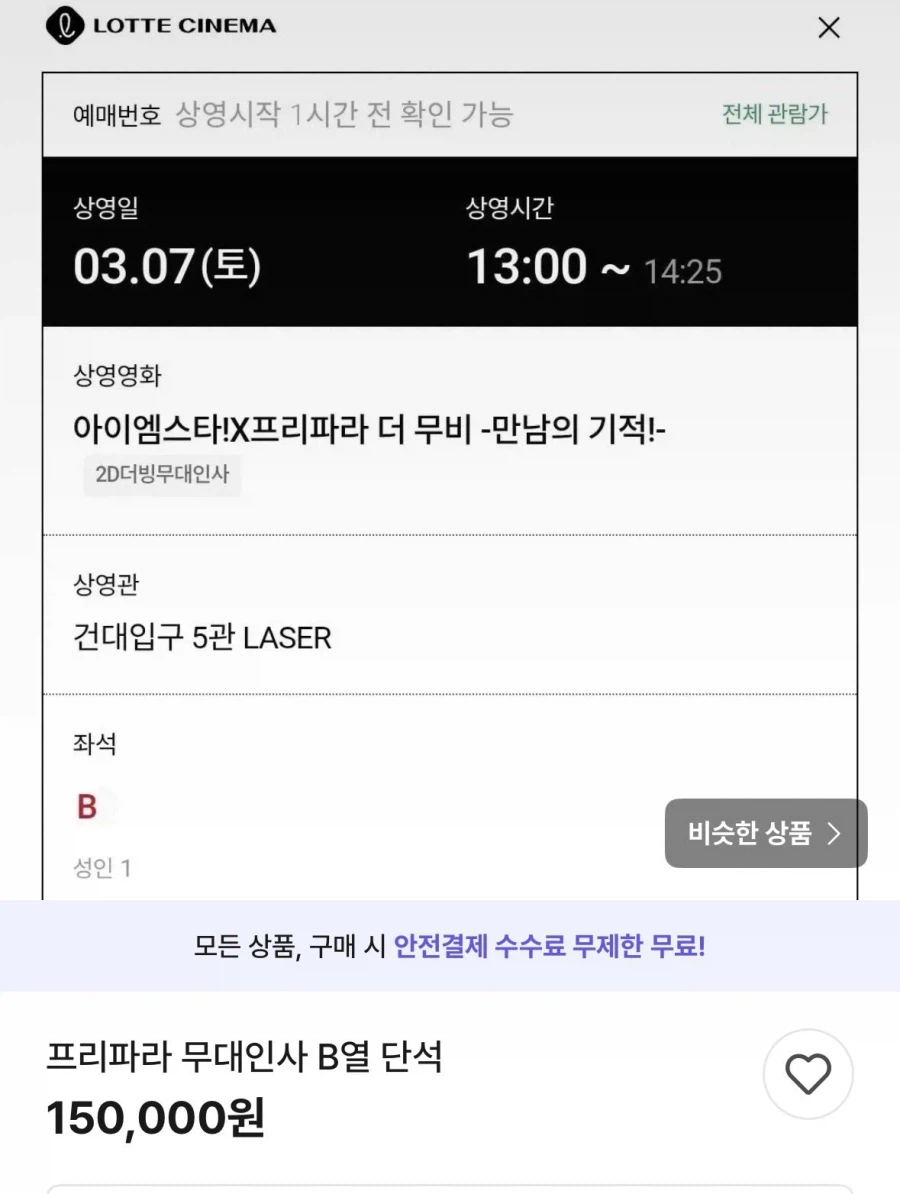Tap the heart icon to favorite the listing
900x1194 pixels.
click(808, 1075)
